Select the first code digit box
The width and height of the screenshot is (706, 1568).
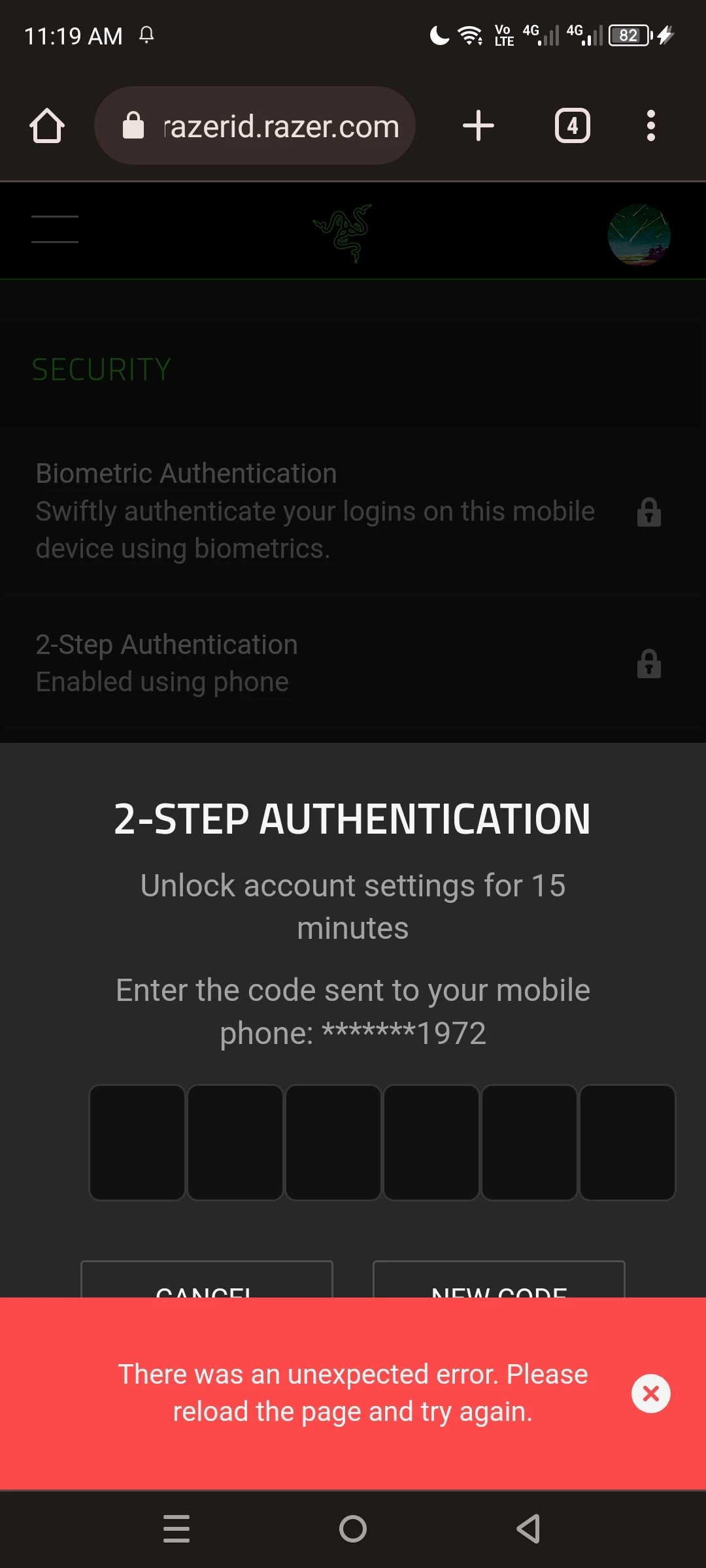coord(137,1142)
